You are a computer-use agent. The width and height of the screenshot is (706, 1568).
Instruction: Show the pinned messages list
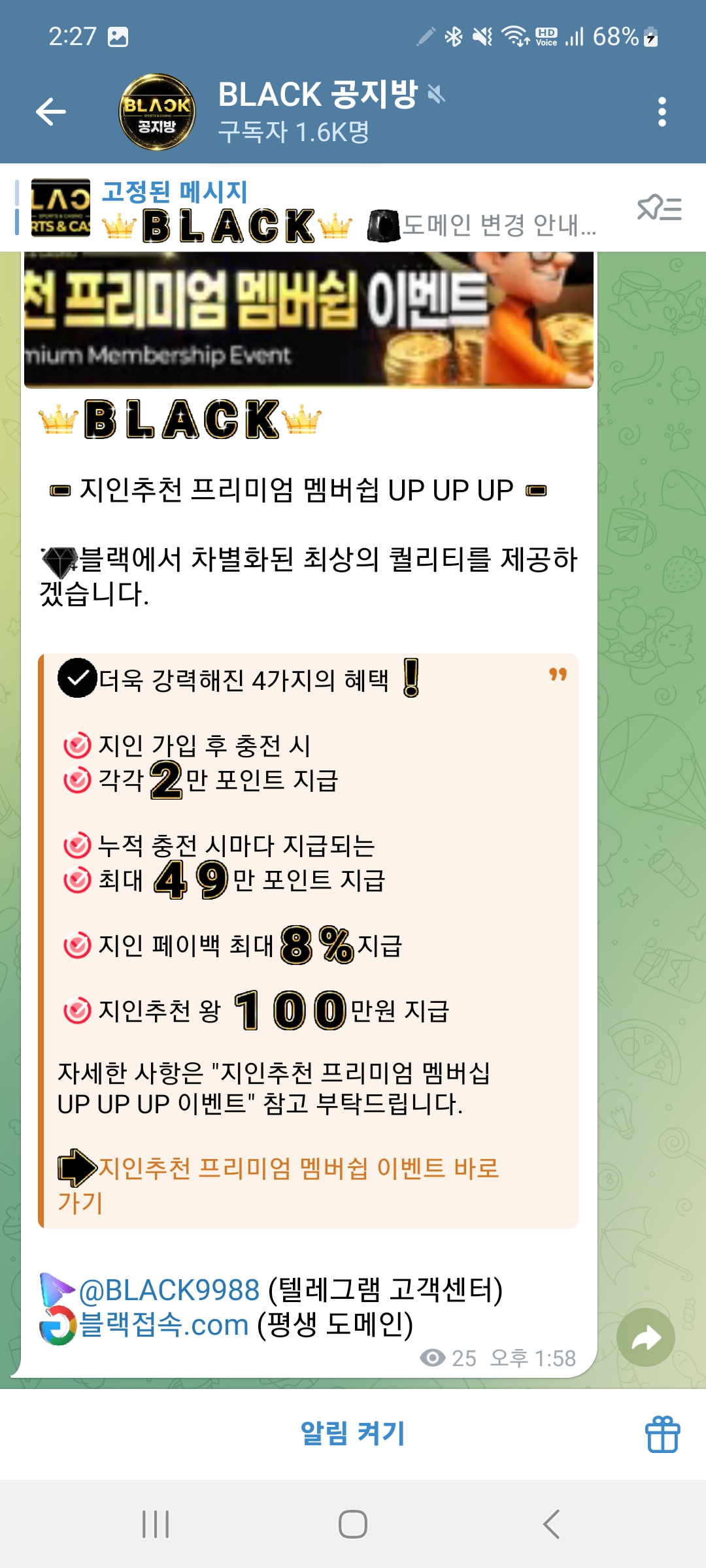tap(659, 209)
